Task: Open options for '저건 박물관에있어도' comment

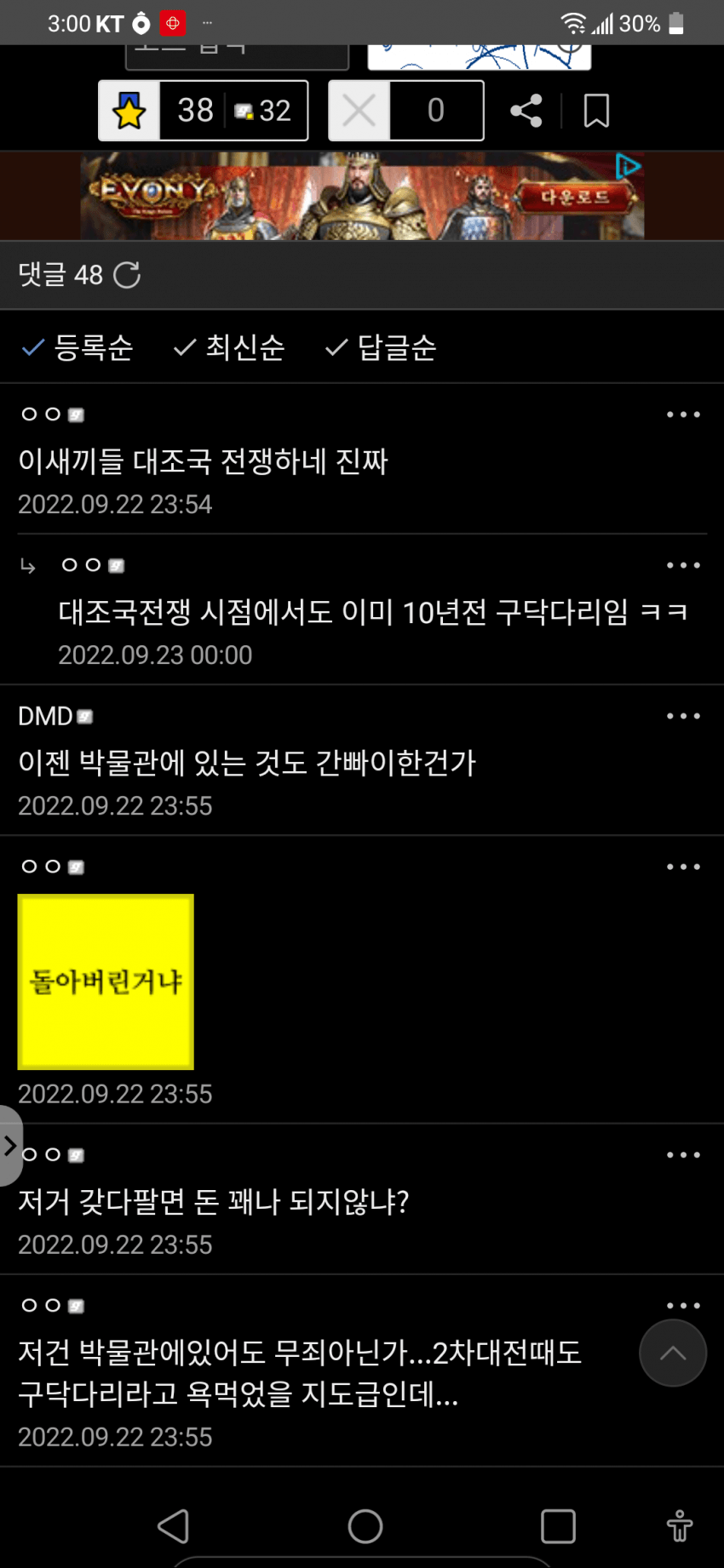Action: tap(683, 1305)
